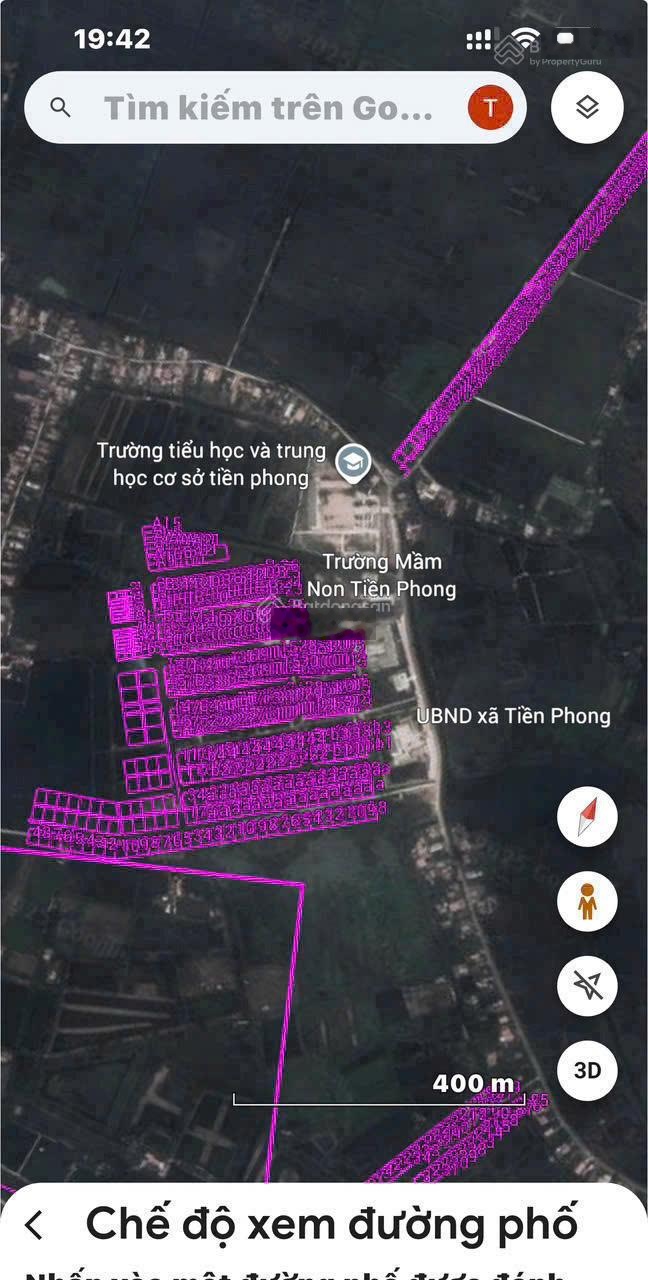Switch the map to 3D view
This screenshot has width=648, height=1280.
click(x=587, y=1070)
